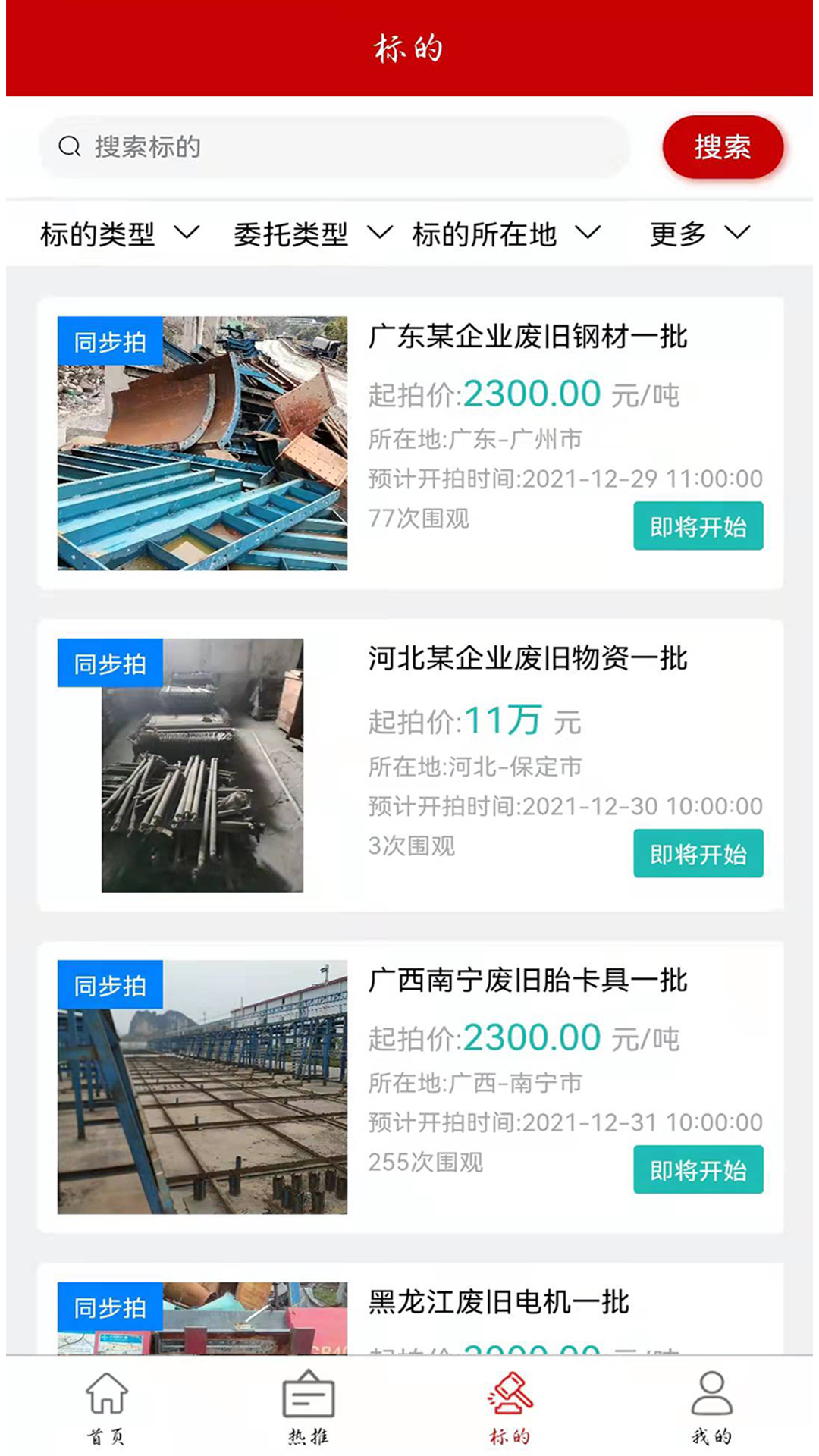Tap 即将开始 on the 广东 steel listing
This screenshot has width=819, height=1456.
698,526
